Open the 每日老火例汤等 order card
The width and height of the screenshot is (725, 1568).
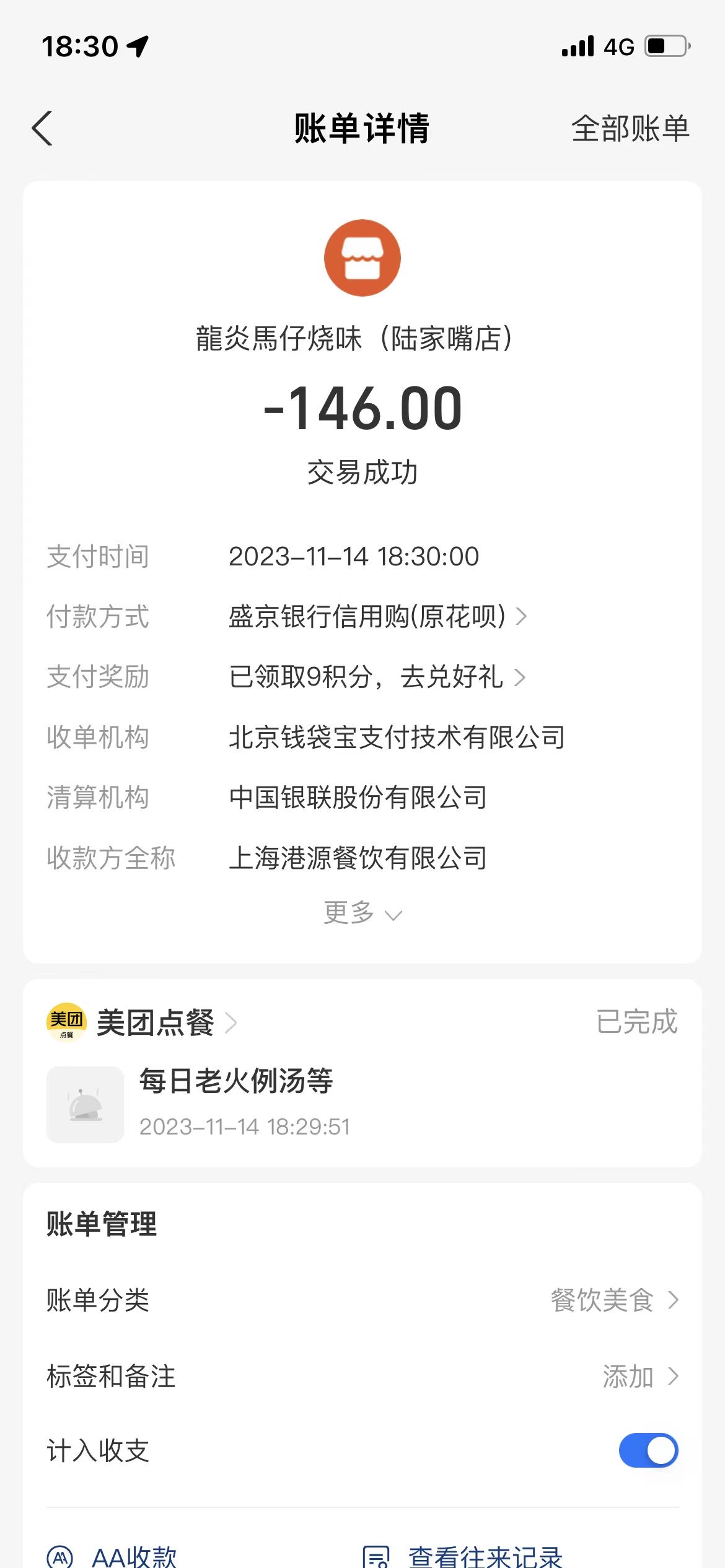coord(362,1104)
